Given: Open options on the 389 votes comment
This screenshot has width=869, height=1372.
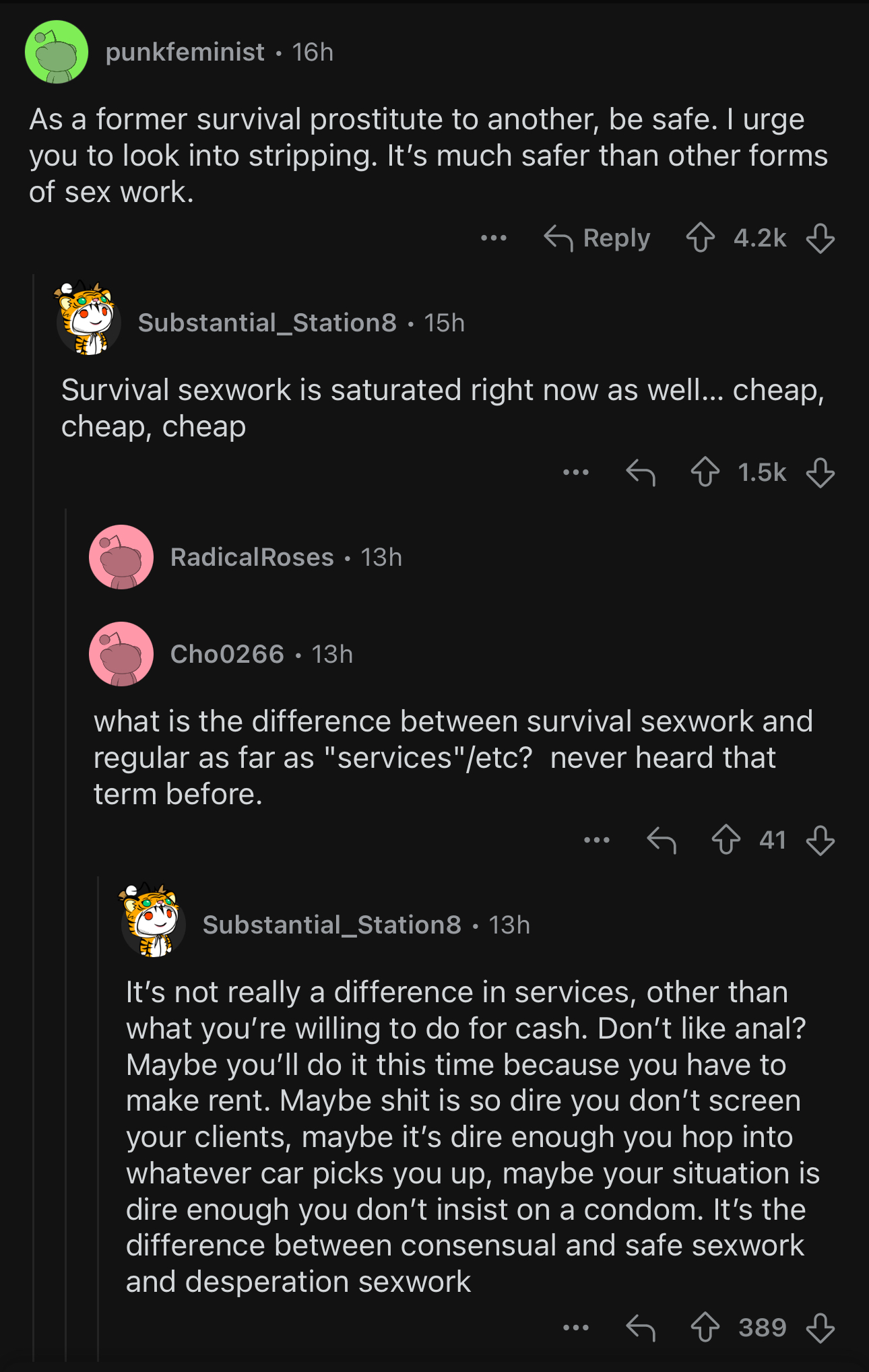Looking at the screenshot, I should [576, 1328].
